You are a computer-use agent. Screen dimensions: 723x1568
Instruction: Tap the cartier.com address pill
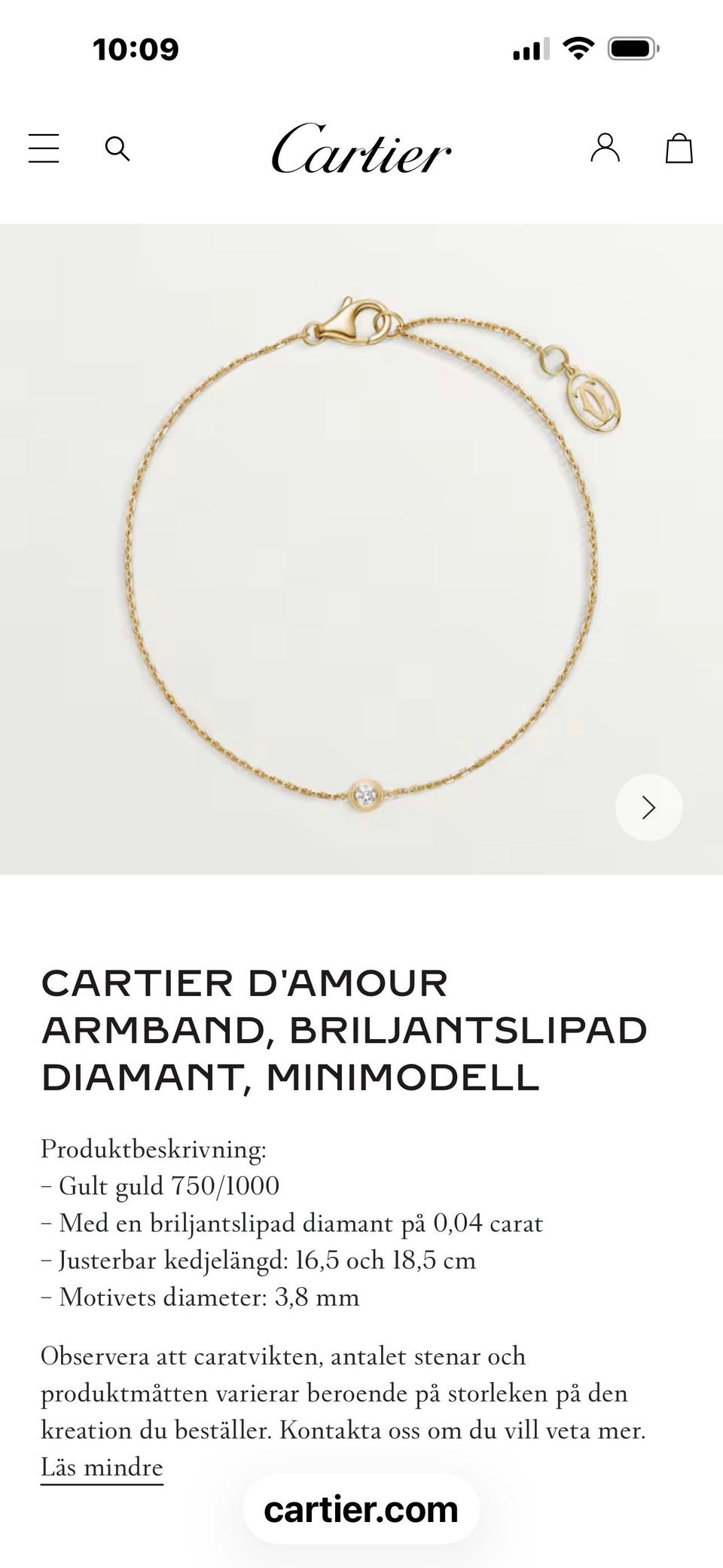pos(361,1509)
